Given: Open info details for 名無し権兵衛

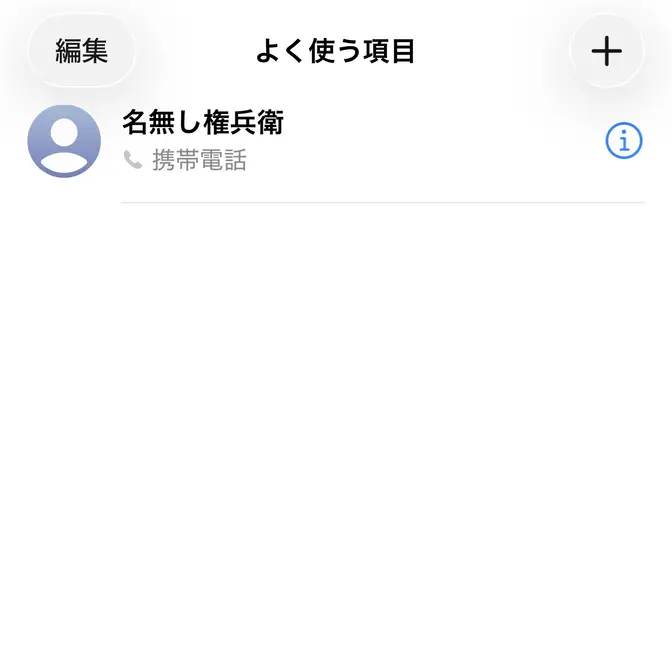Looking at the screenshot, I should pos(624,142).
